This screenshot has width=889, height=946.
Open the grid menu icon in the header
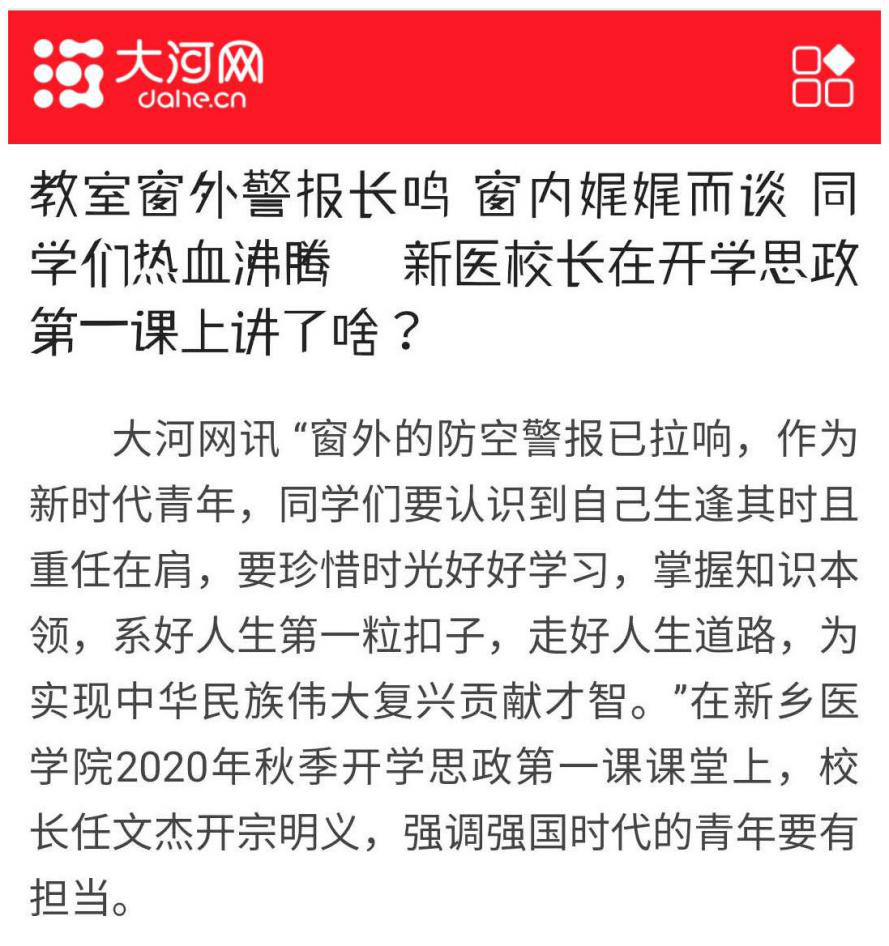tap(822, 77)
